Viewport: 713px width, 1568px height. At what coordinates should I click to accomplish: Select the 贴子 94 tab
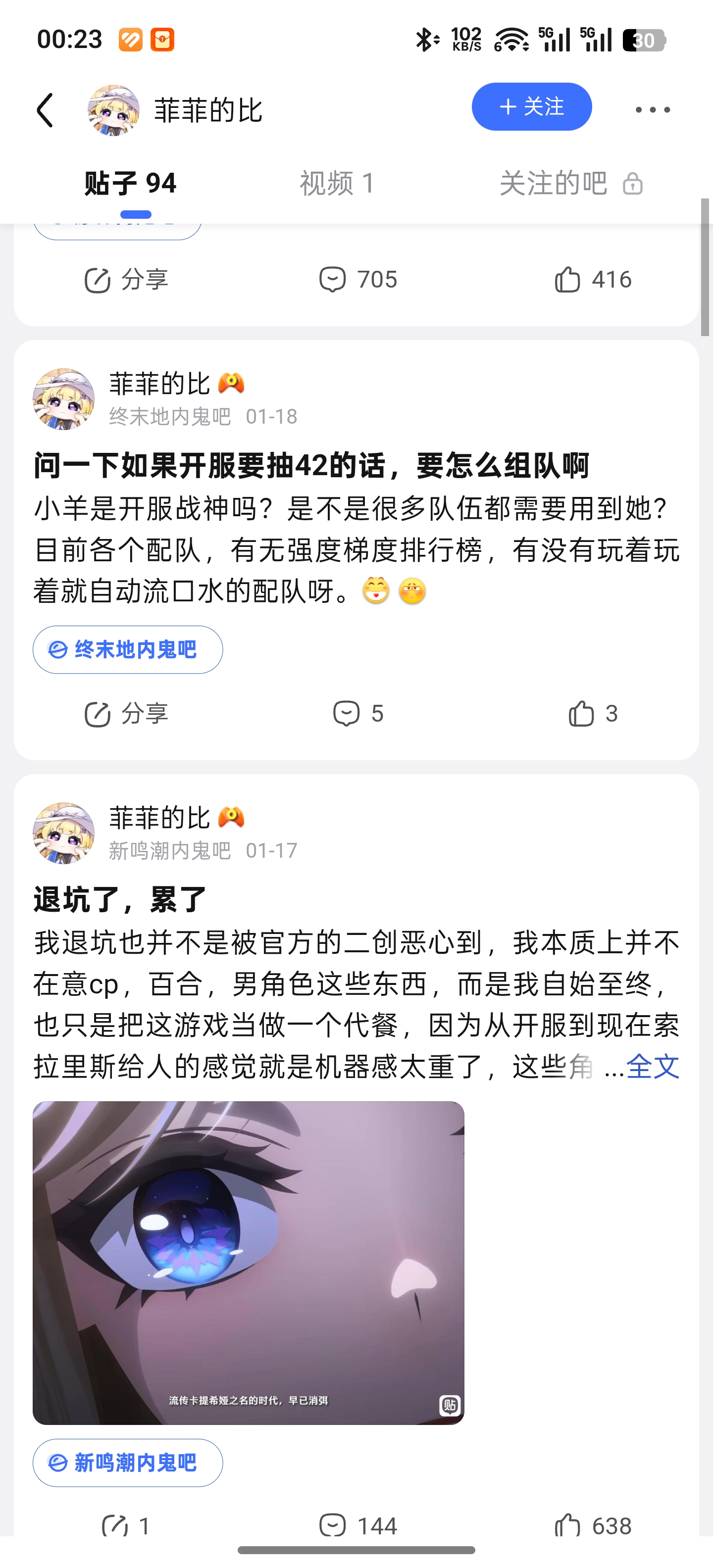point(130,183)
